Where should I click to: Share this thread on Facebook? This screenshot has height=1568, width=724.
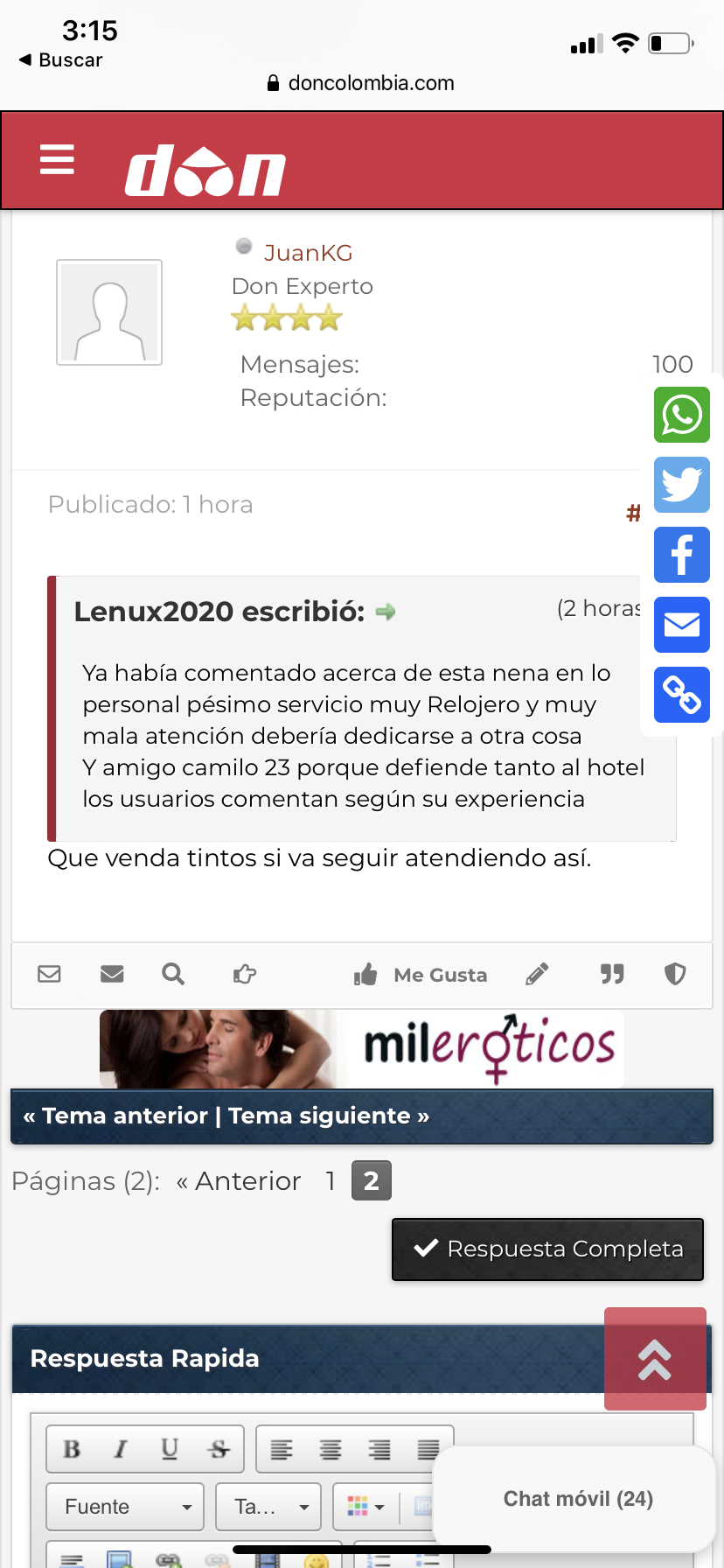[682, 555]
